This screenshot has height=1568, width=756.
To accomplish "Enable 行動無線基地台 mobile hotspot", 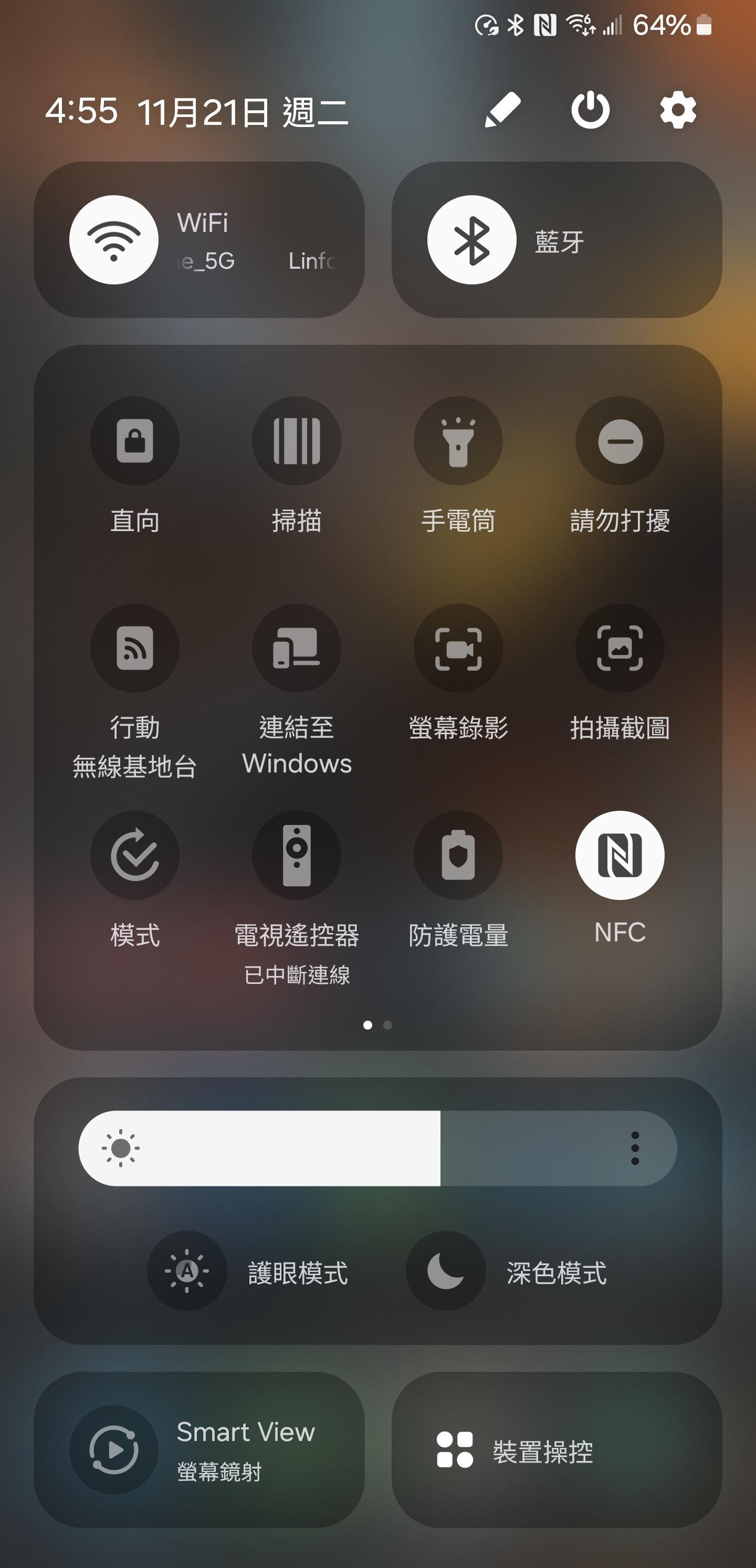I will [134, 648].
